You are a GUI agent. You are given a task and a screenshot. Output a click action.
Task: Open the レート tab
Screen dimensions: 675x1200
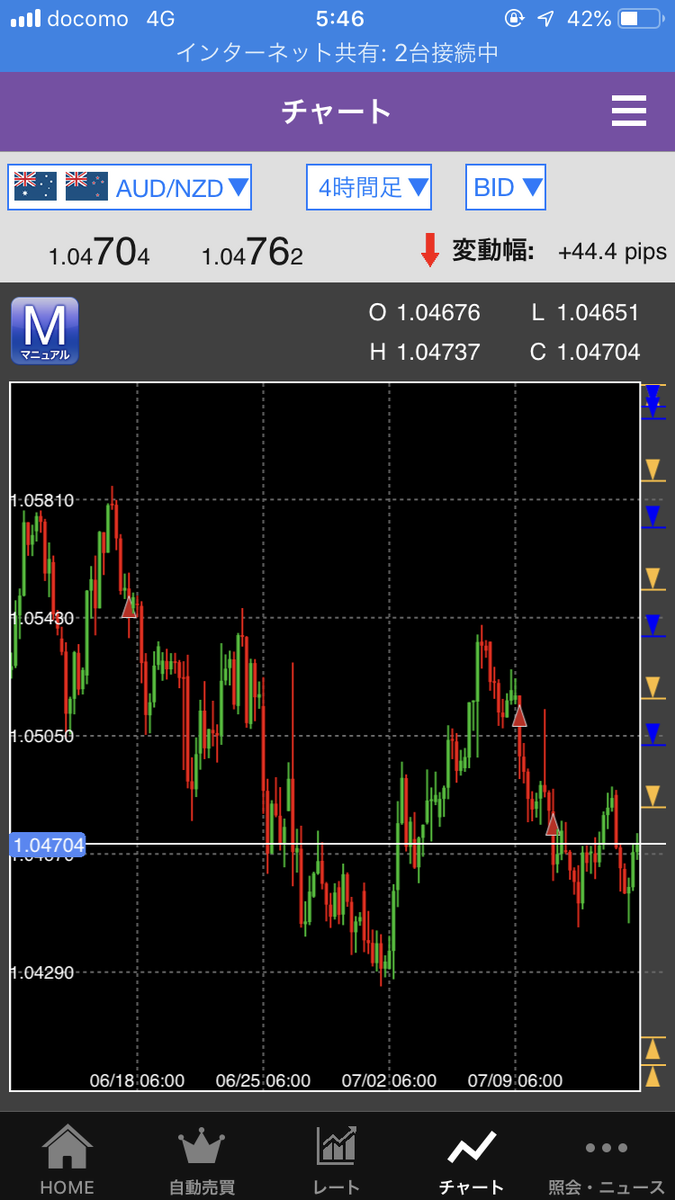coord(336,1160)
